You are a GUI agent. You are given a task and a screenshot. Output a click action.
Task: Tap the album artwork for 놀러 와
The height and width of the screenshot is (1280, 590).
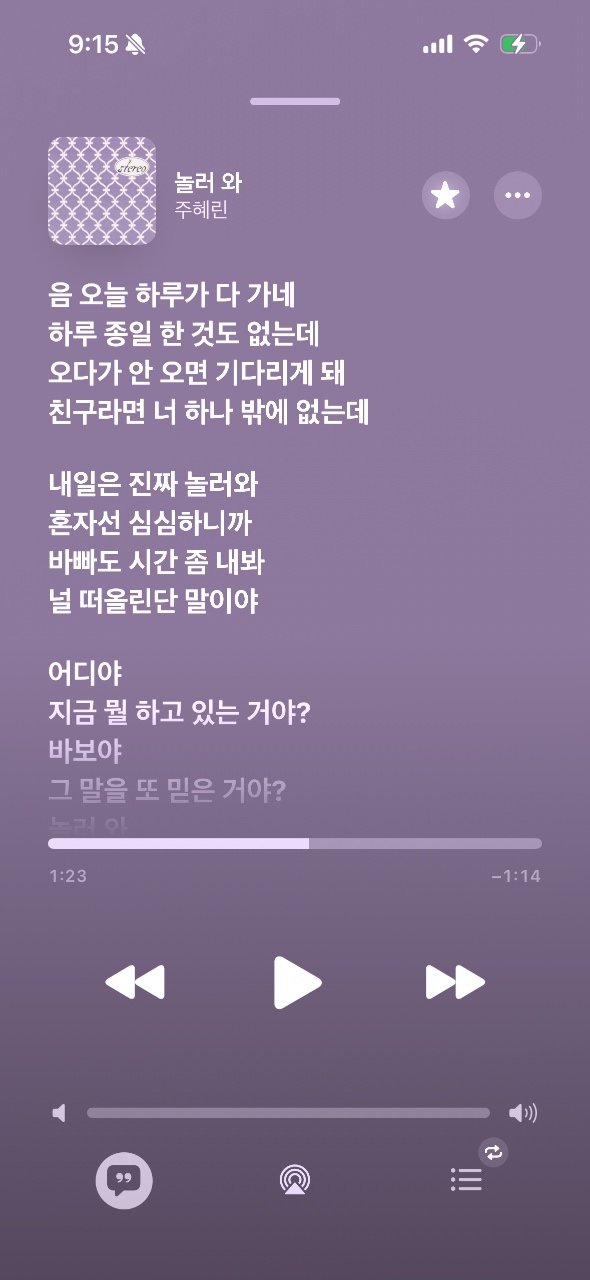[x=102, y=190]
